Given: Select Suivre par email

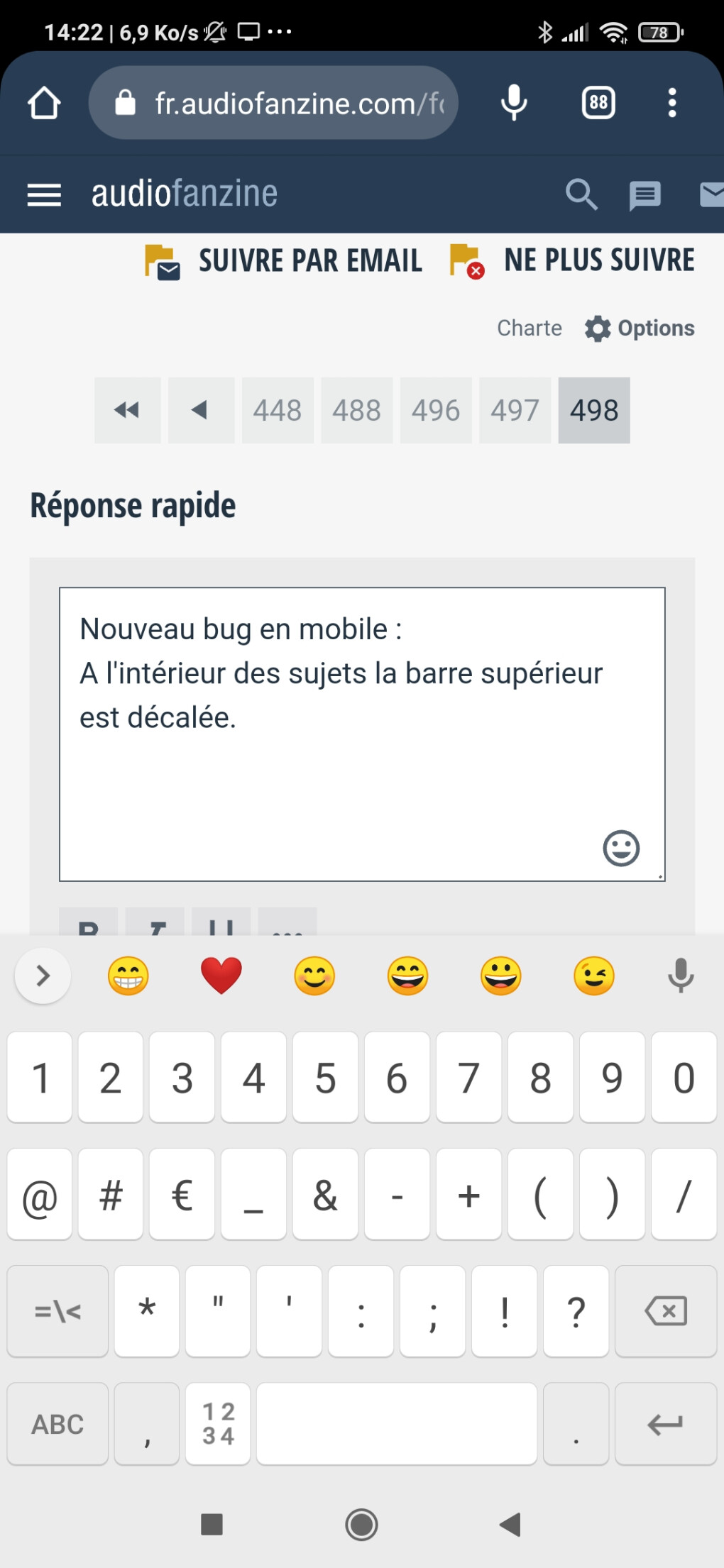Looking at the screenshot, I should [x=284, y=261].
